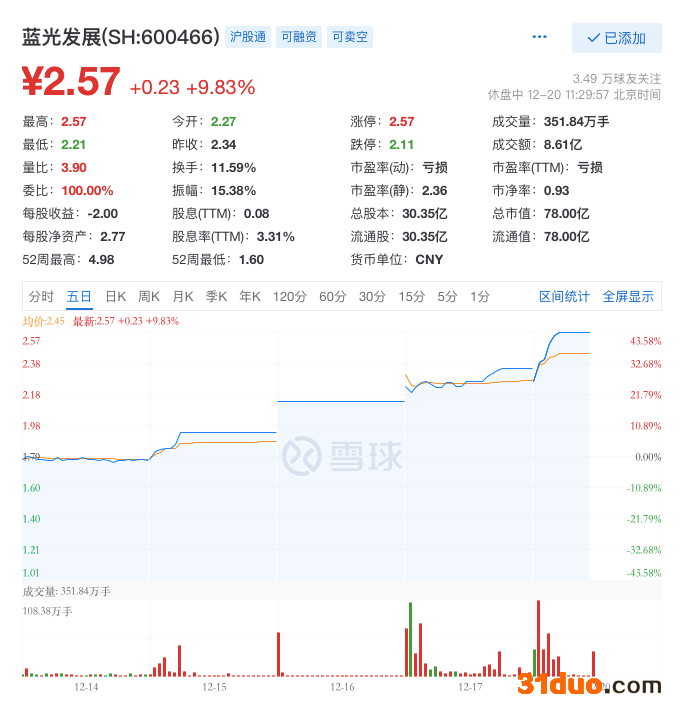Show the 30分 interval chart
The width and height of the screenshot is (680, 706).
click(x=372, y=296)
